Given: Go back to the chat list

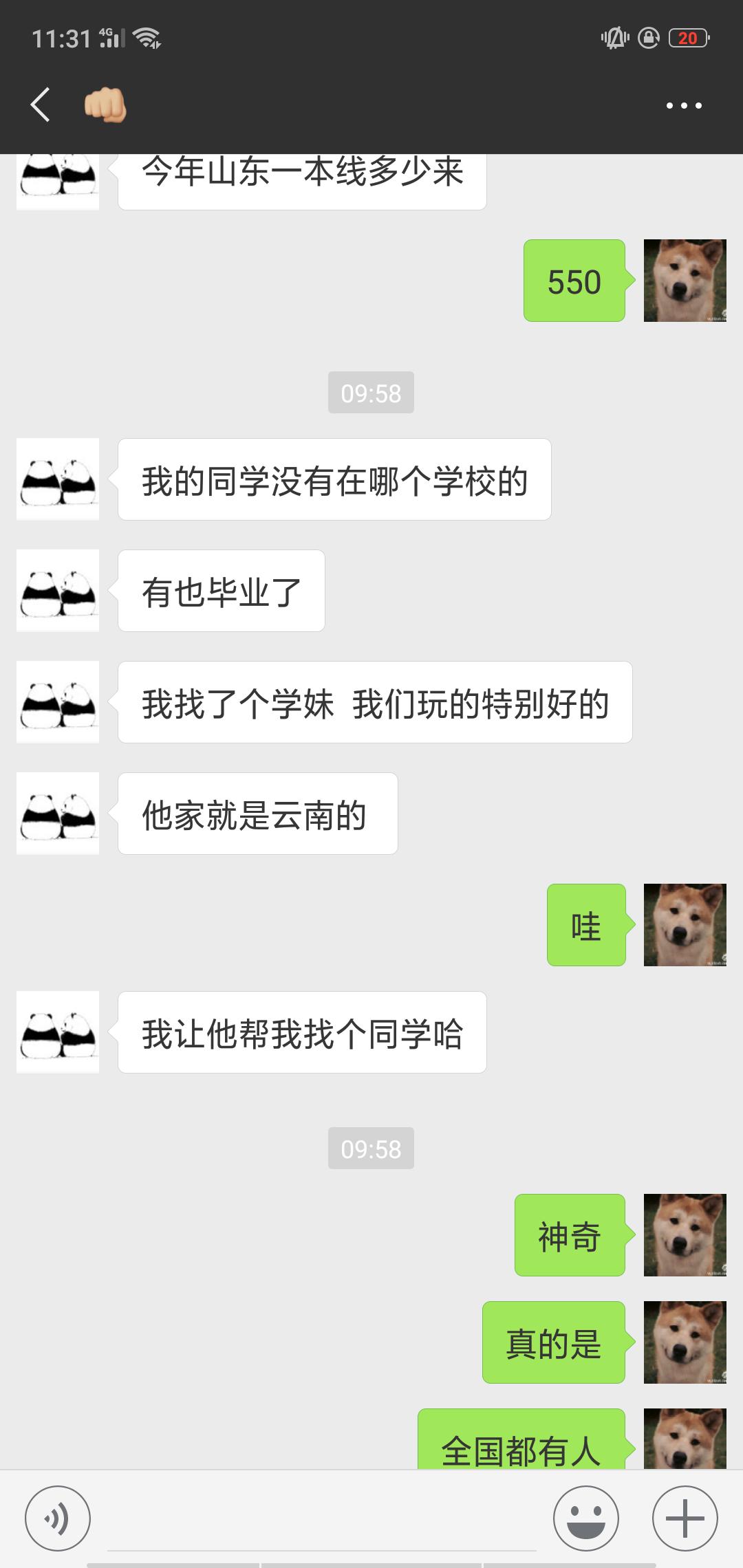Looking at the screenshot, I should [41, 105].
